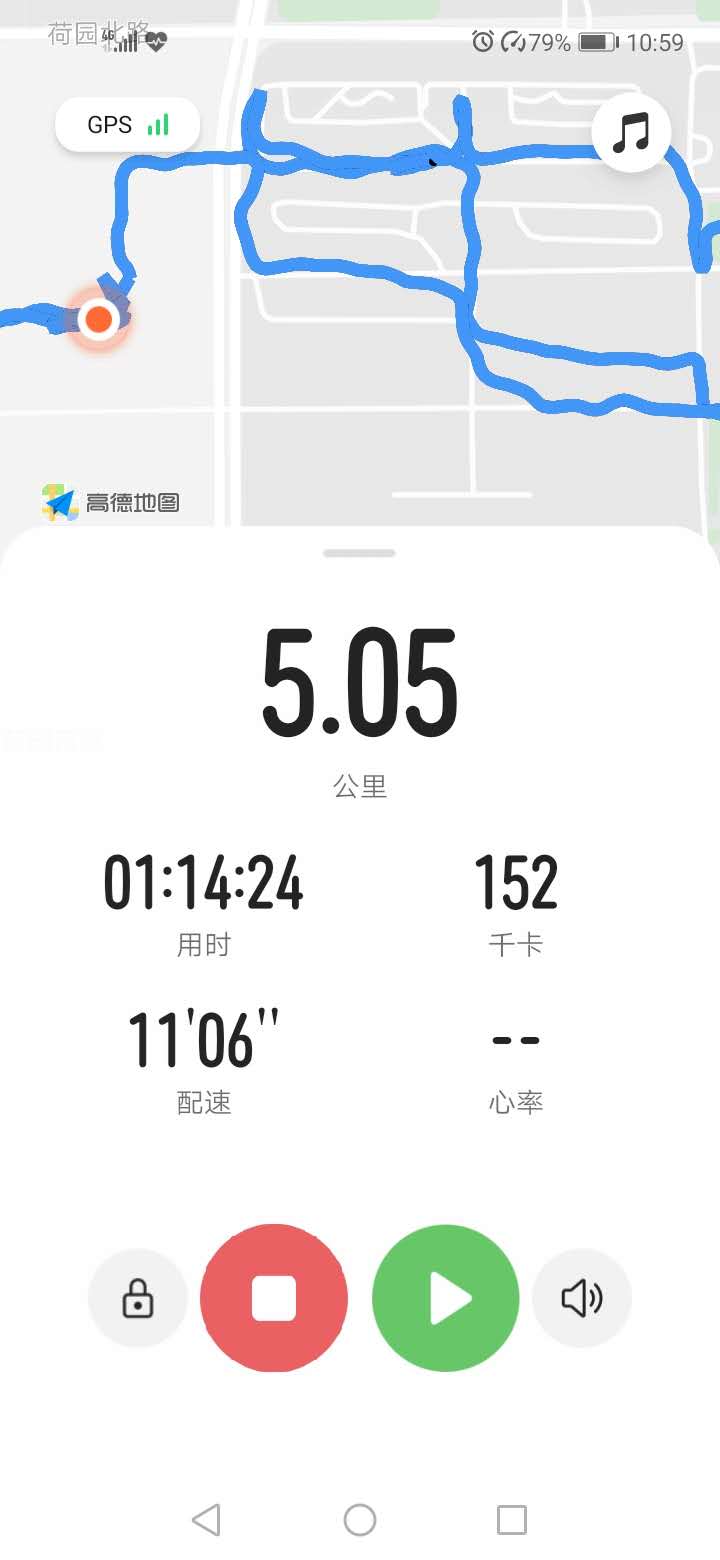Tap the GPS signal chip
720x1560 pixels.
128,125
